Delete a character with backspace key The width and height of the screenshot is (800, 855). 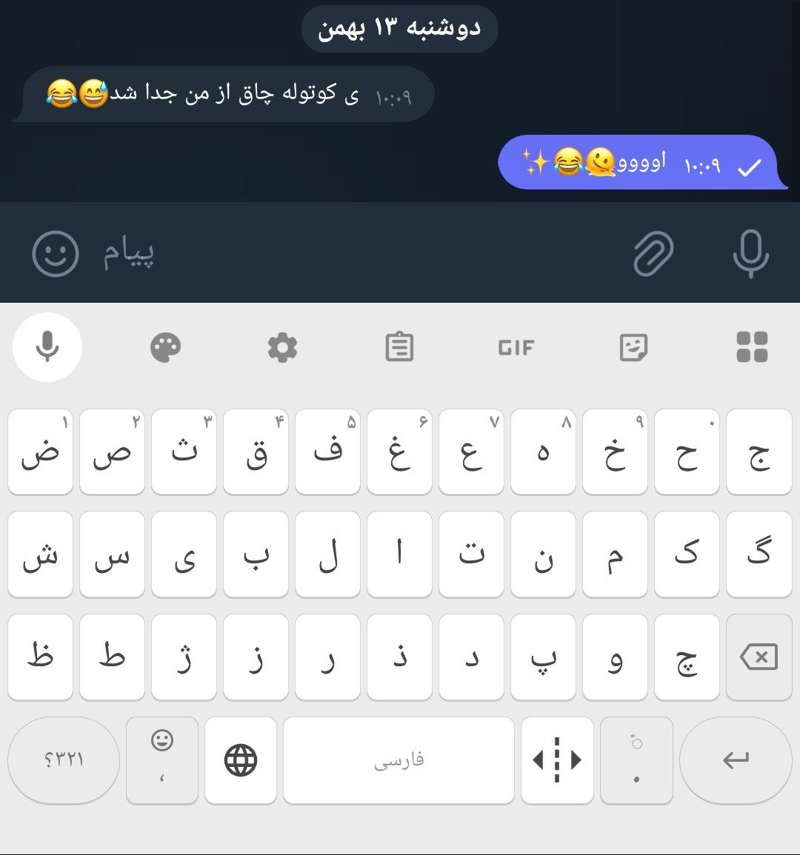pyautogui.click(x=758, y=657)
